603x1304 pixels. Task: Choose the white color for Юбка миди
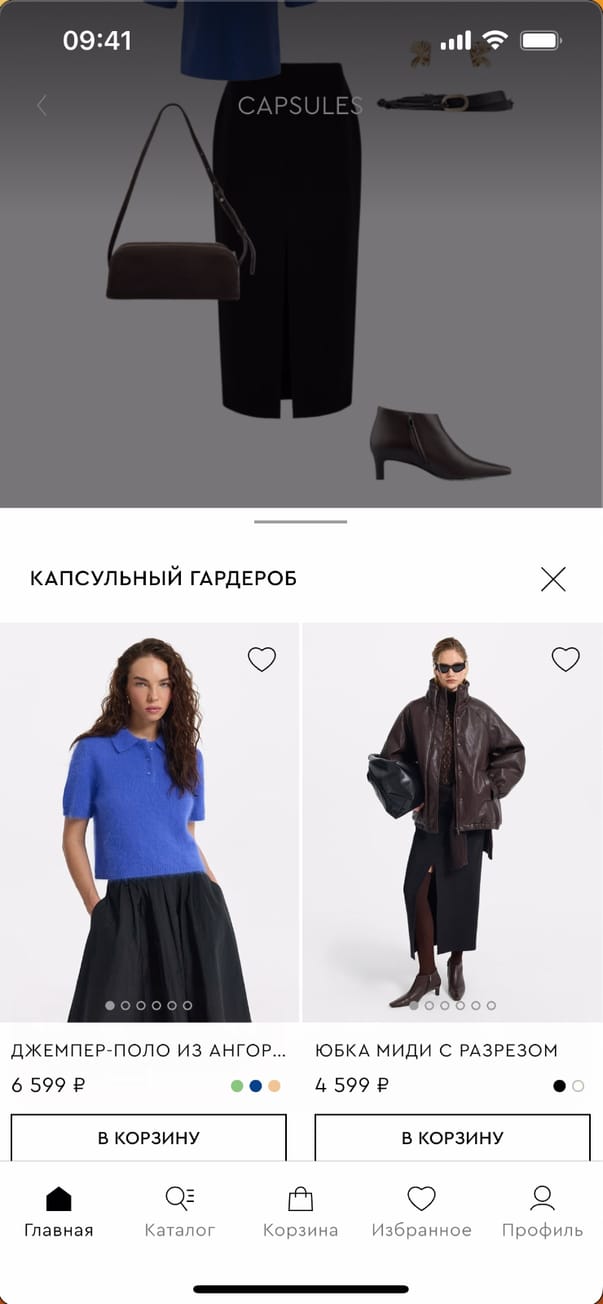point(578,1086)
